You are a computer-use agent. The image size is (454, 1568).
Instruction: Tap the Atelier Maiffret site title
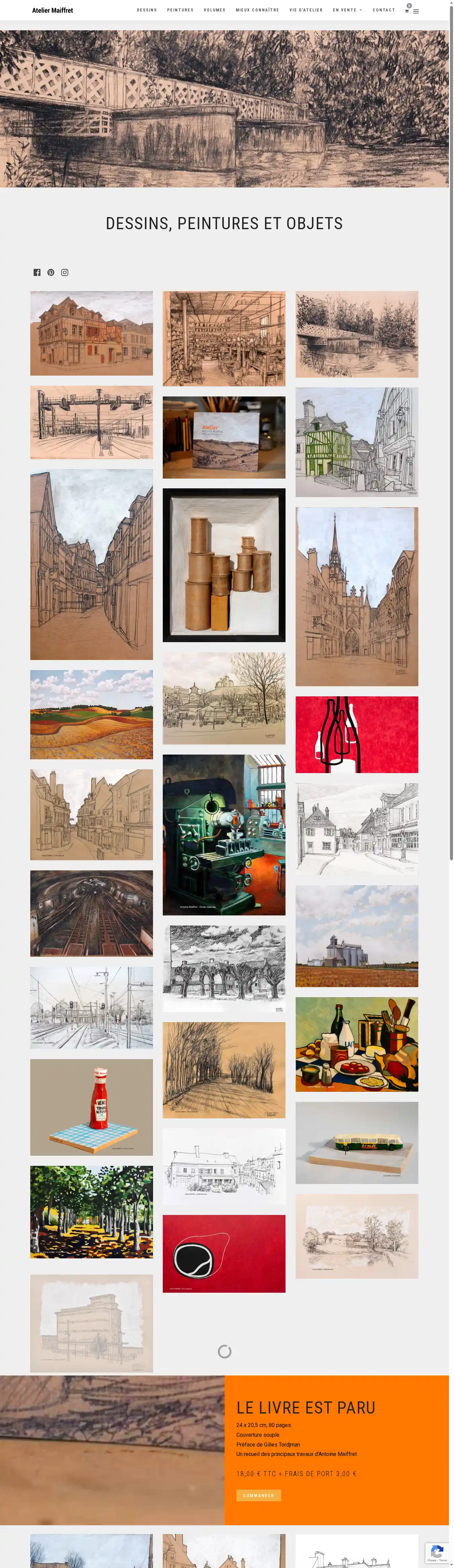(52, 10)
